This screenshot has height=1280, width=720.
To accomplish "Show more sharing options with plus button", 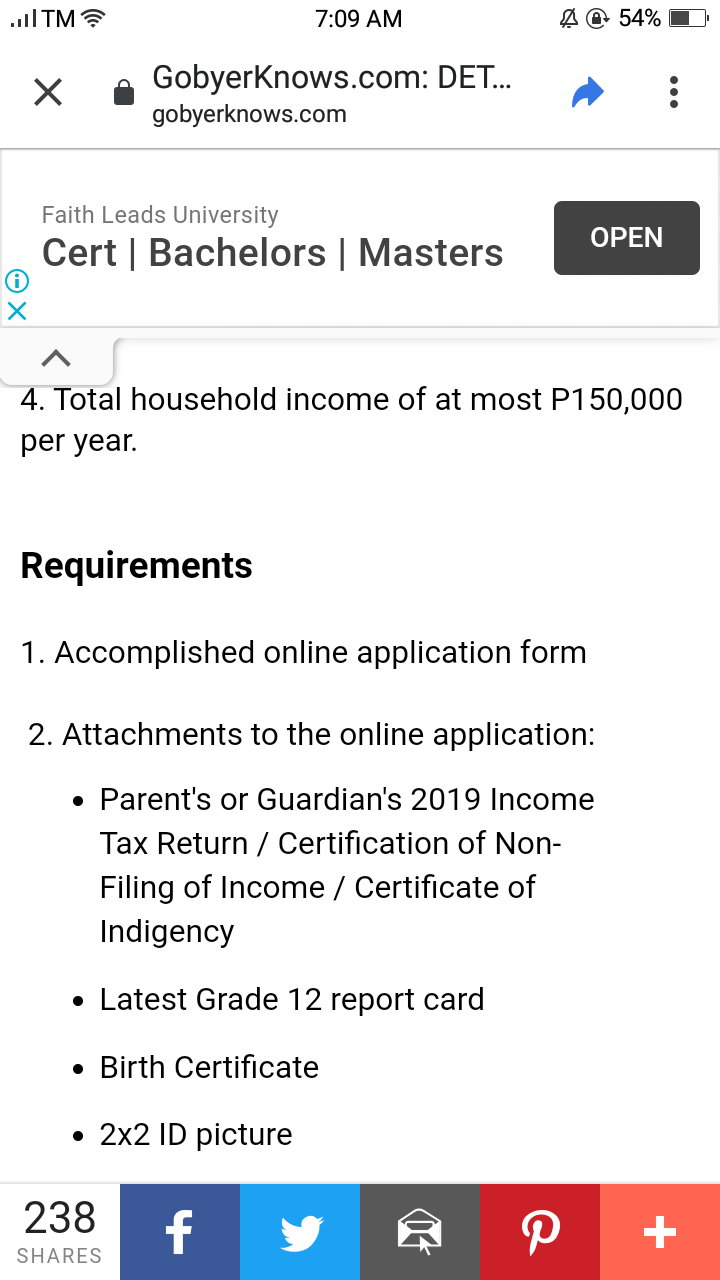I will [660, 1232].
